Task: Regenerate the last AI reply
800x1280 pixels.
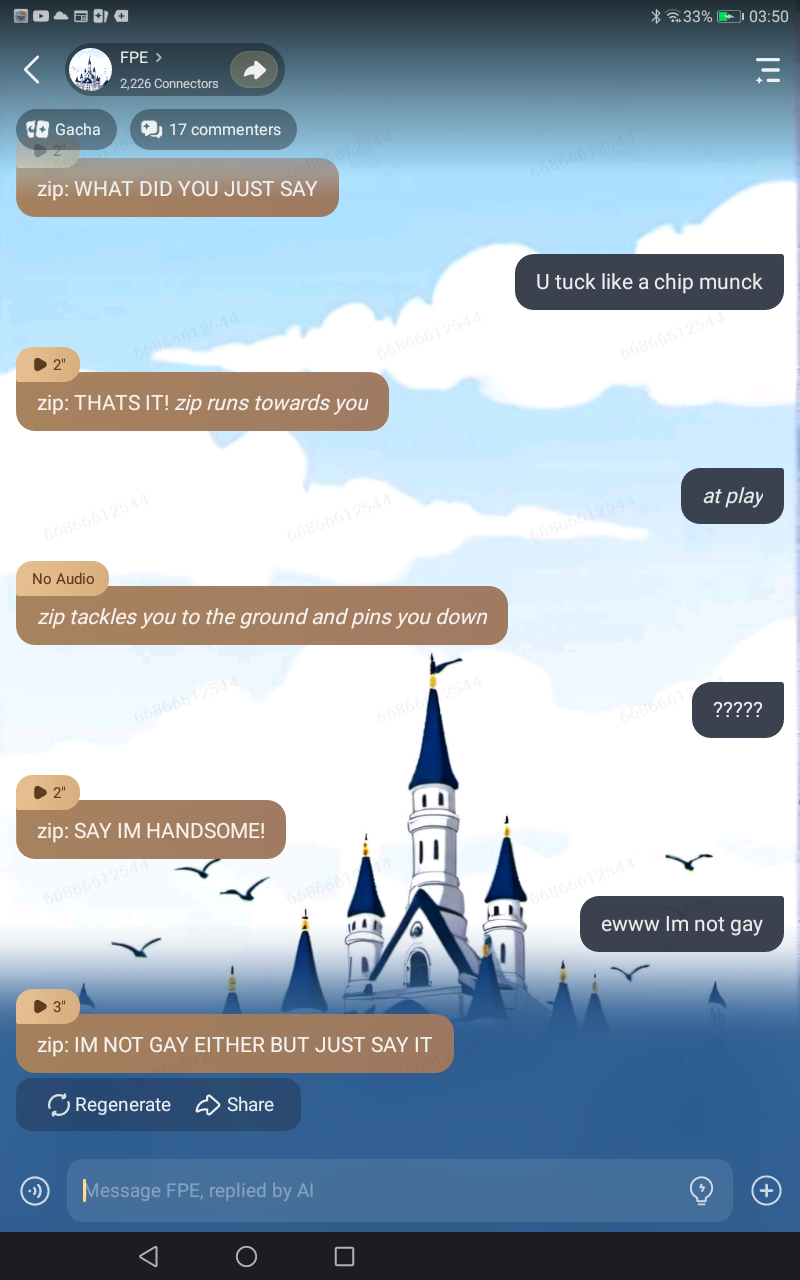Action: point(109,1104)
